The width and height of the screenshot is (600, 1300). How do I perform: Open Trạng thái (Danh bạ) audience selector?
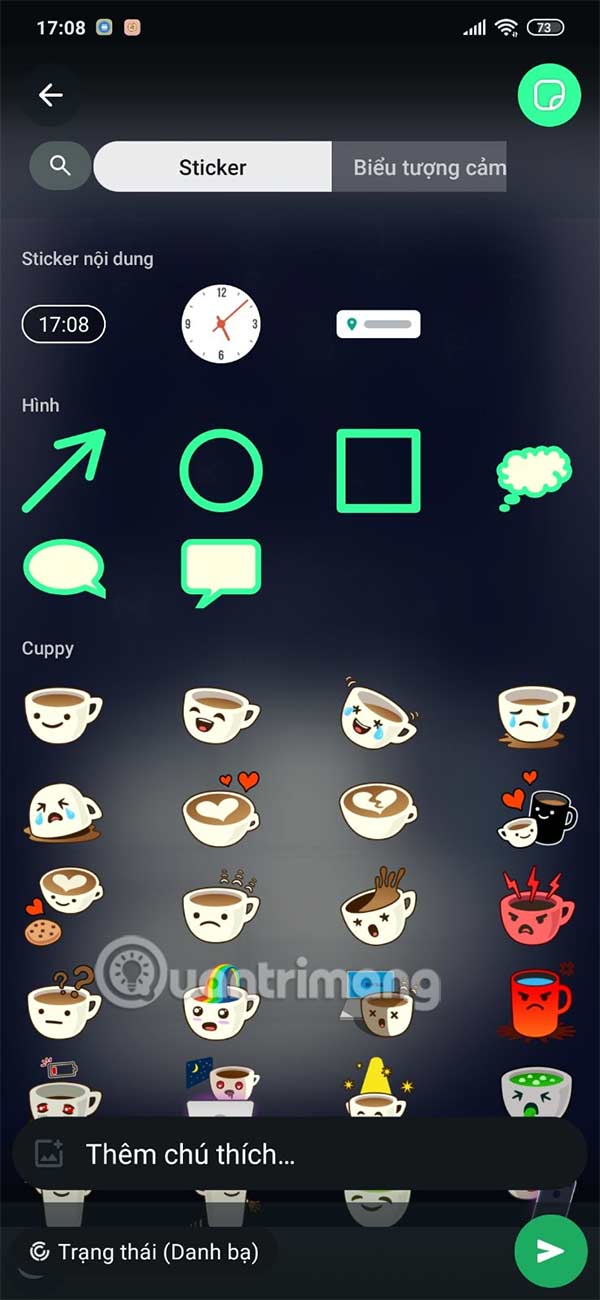tap(145, 1251)
